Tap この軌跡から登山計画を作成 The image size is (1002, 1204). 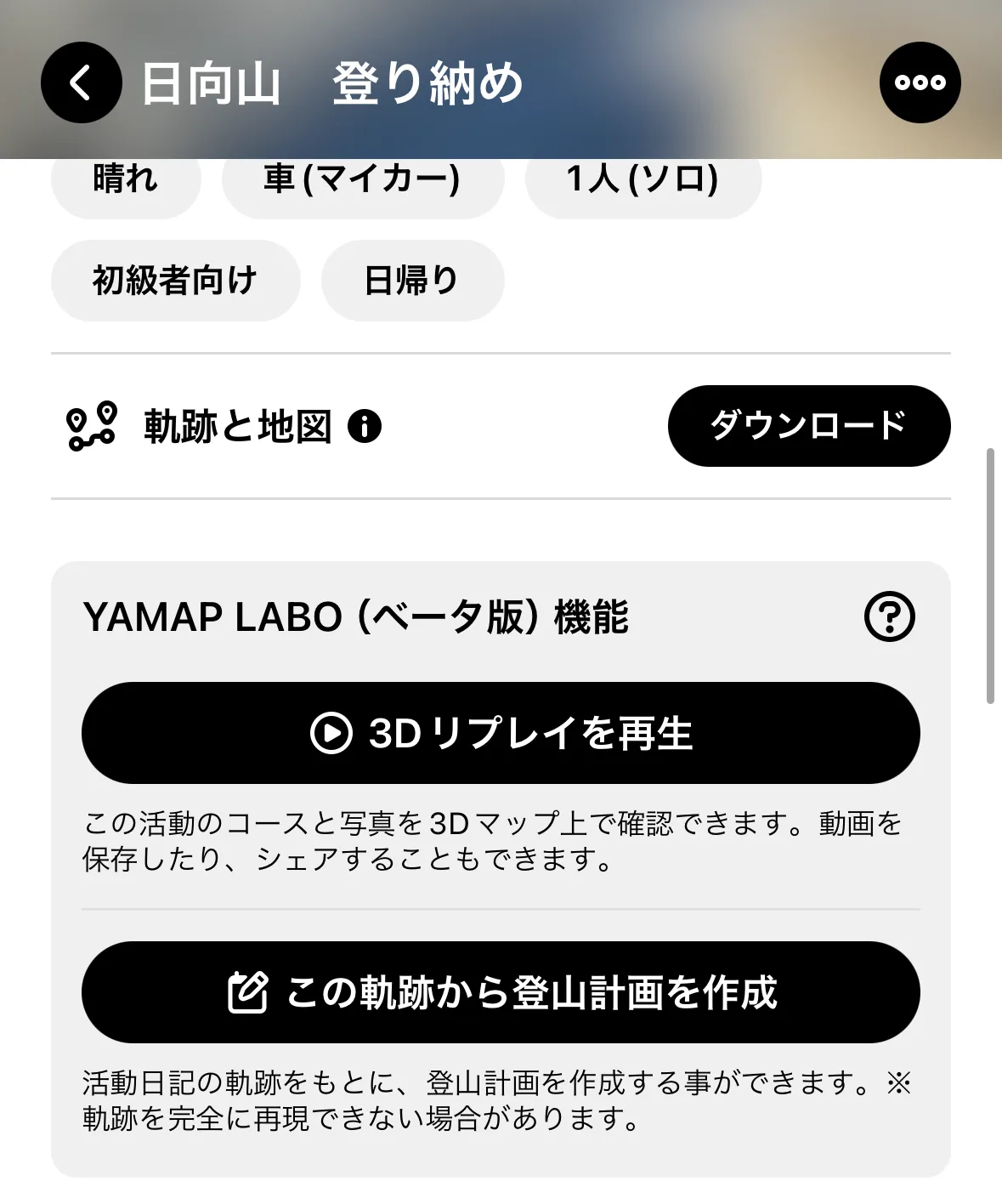501,992
